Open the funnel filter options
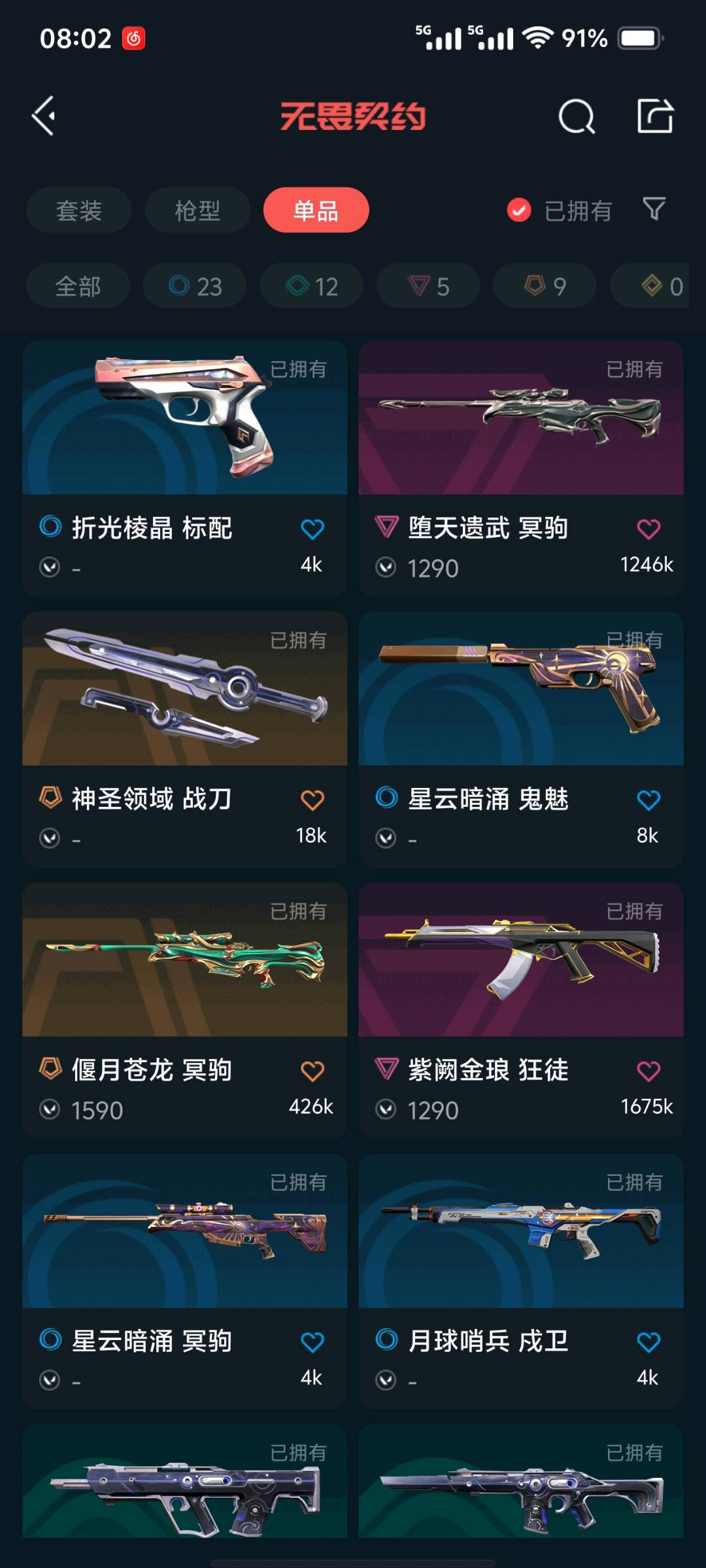Viewport: 706px width, 1568px height. coord(654,209)
